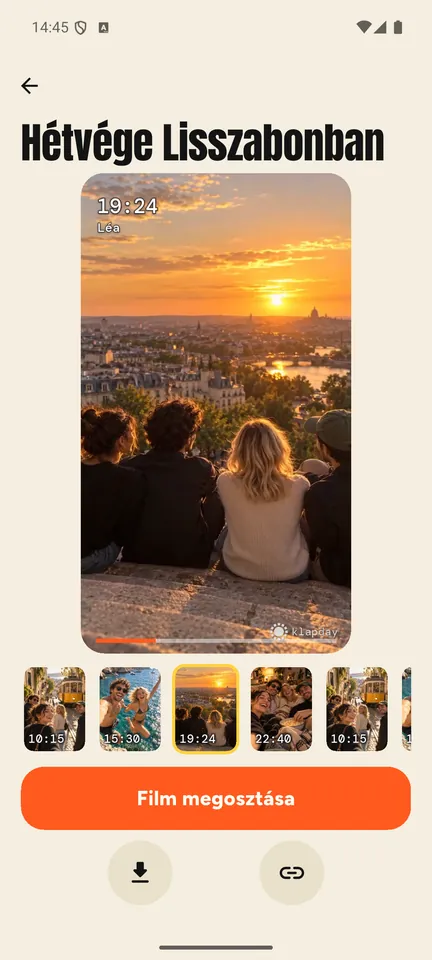The height and width of the screenshot is (960, 432).
Task: Copy the film link with the link icon
Action: click(x=292, y=872)
